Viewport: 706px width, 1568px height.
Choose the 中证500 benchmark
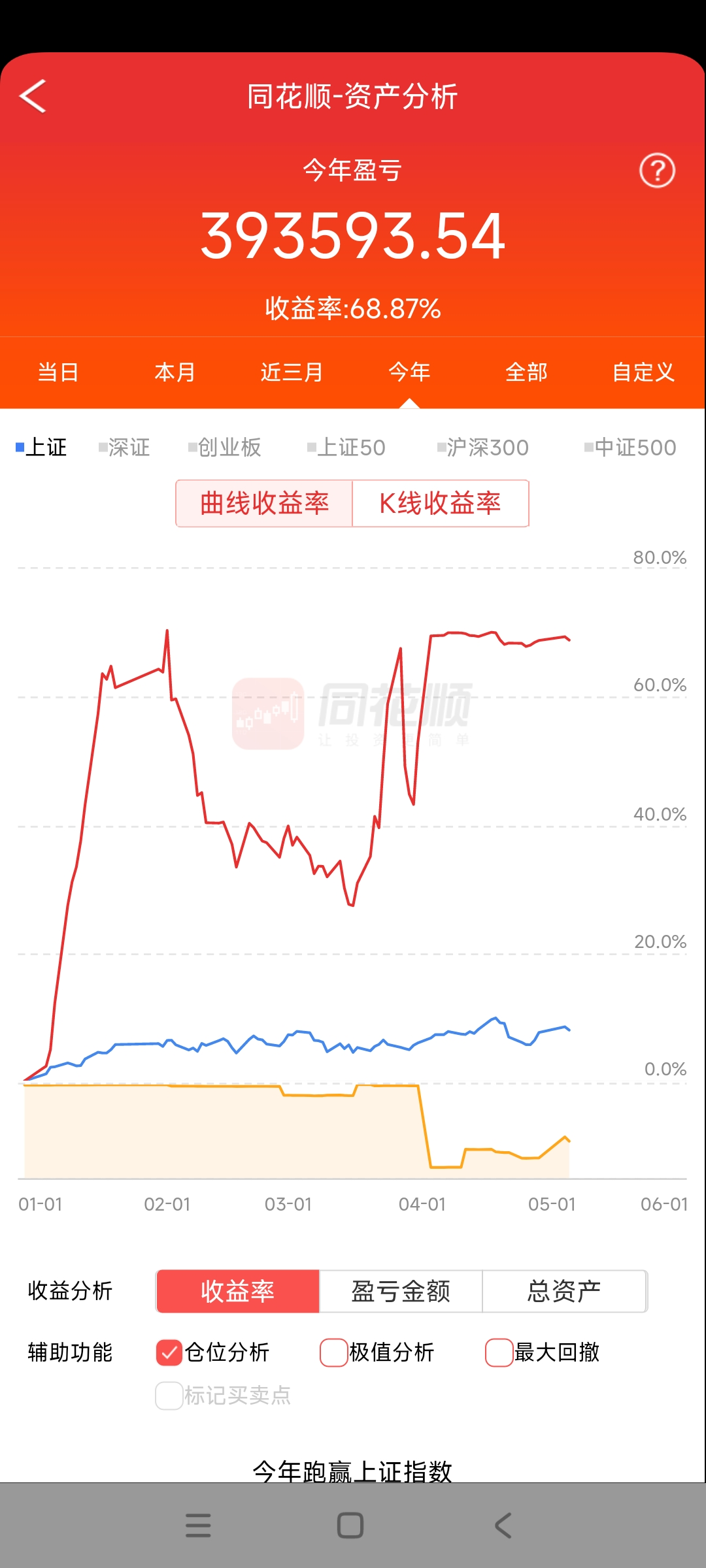630,448
